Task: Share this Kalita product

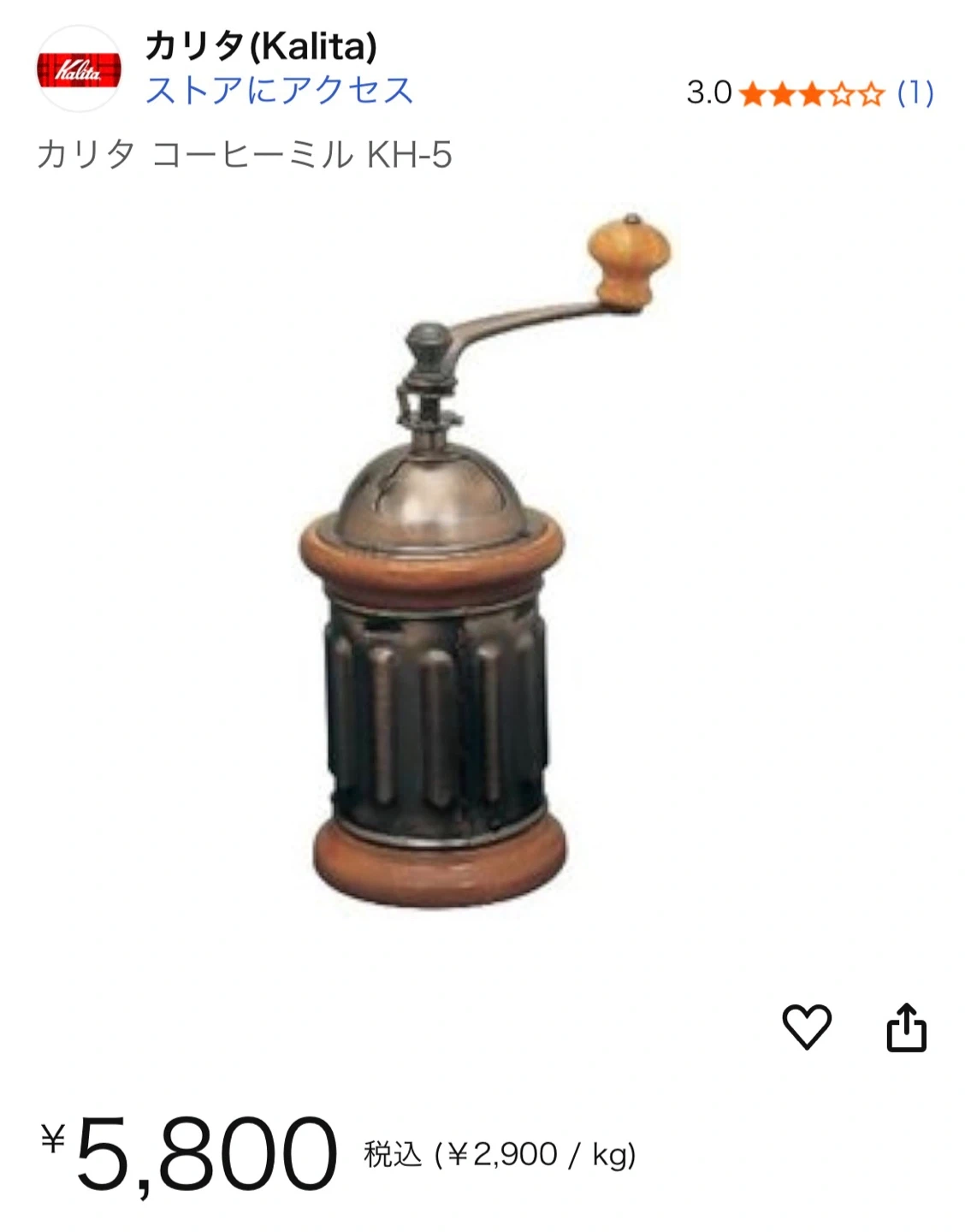Action: coord(906,1027)
